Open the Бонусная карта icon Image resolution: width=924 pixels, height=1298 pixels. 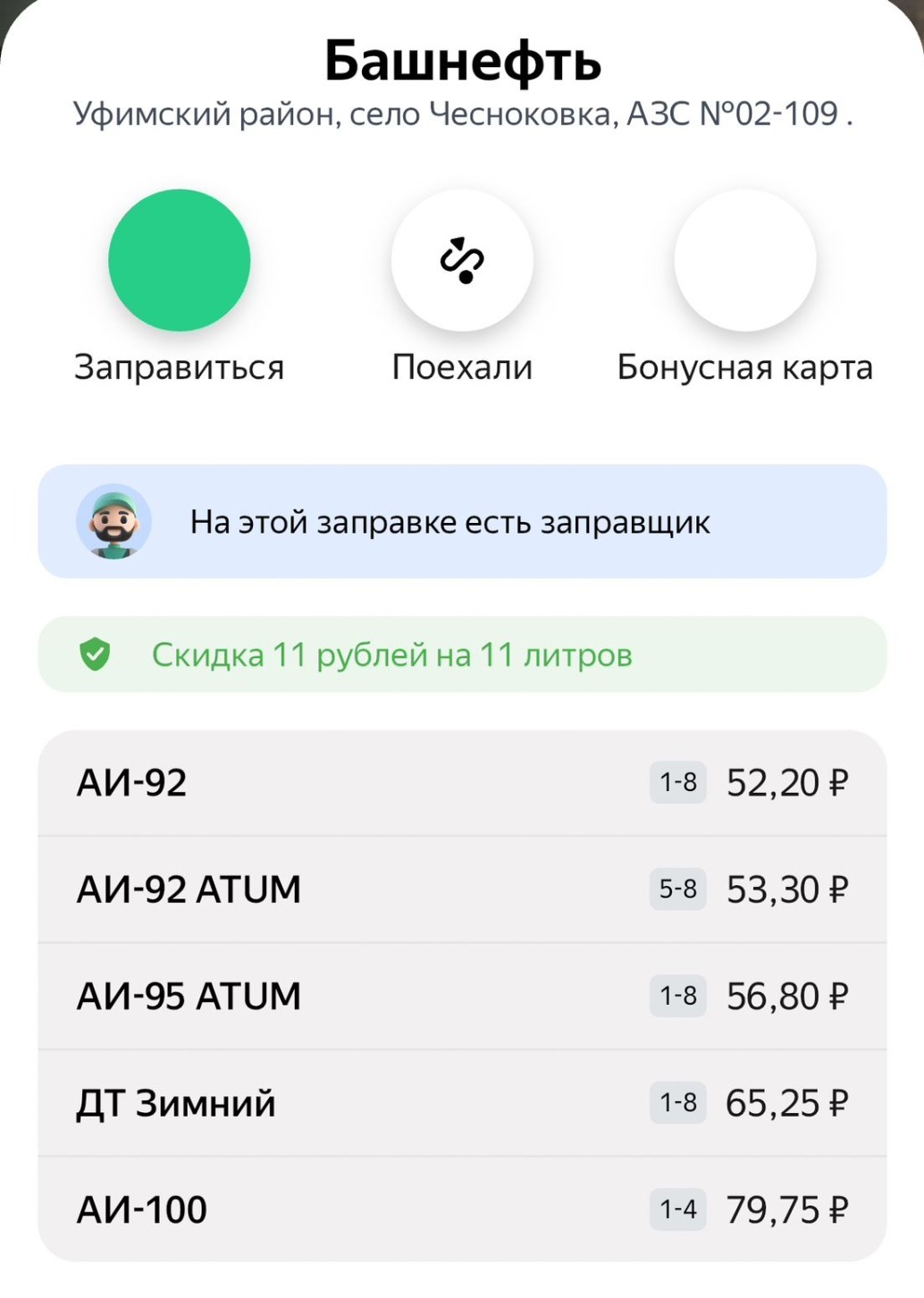pos(749,259)
